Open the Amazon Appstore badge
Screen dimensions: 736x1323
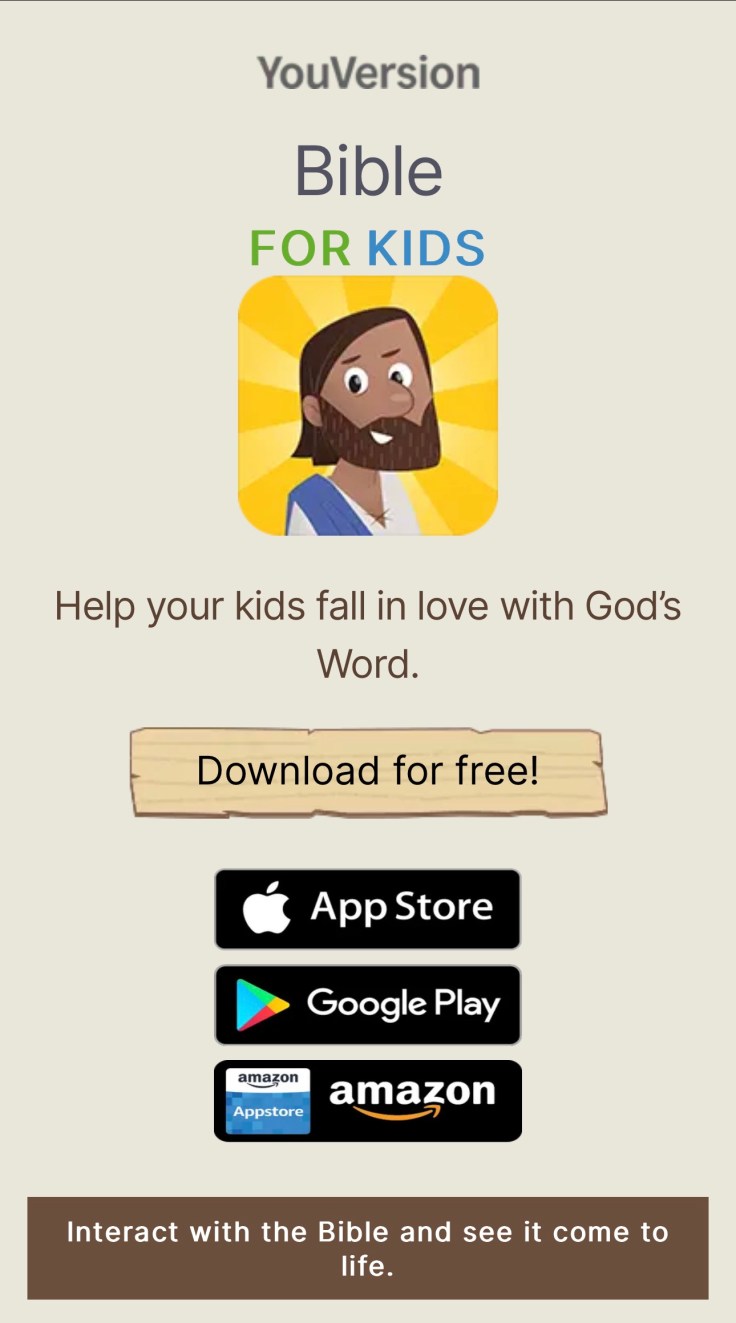click(x=367, y=1100)
